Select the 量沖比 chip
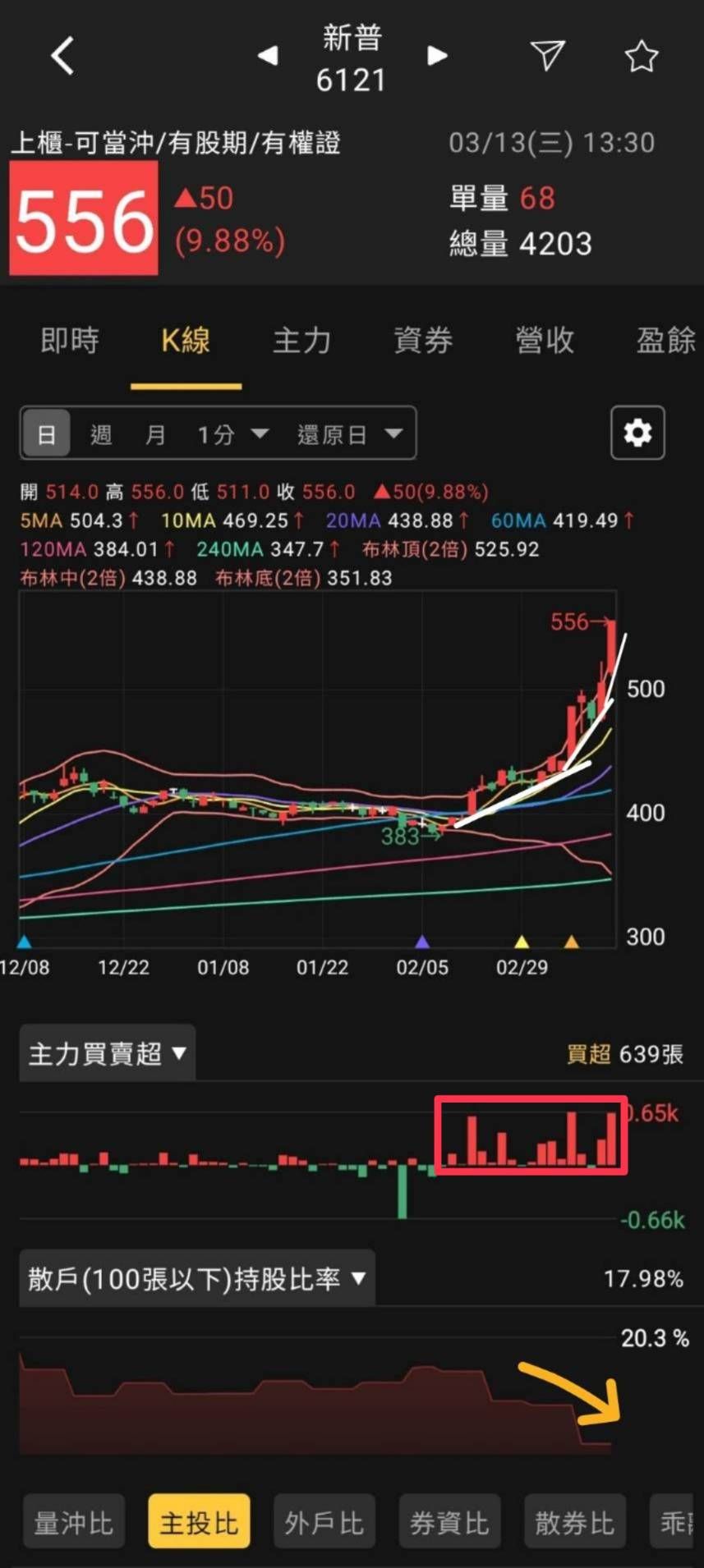 pos(74,1524)
